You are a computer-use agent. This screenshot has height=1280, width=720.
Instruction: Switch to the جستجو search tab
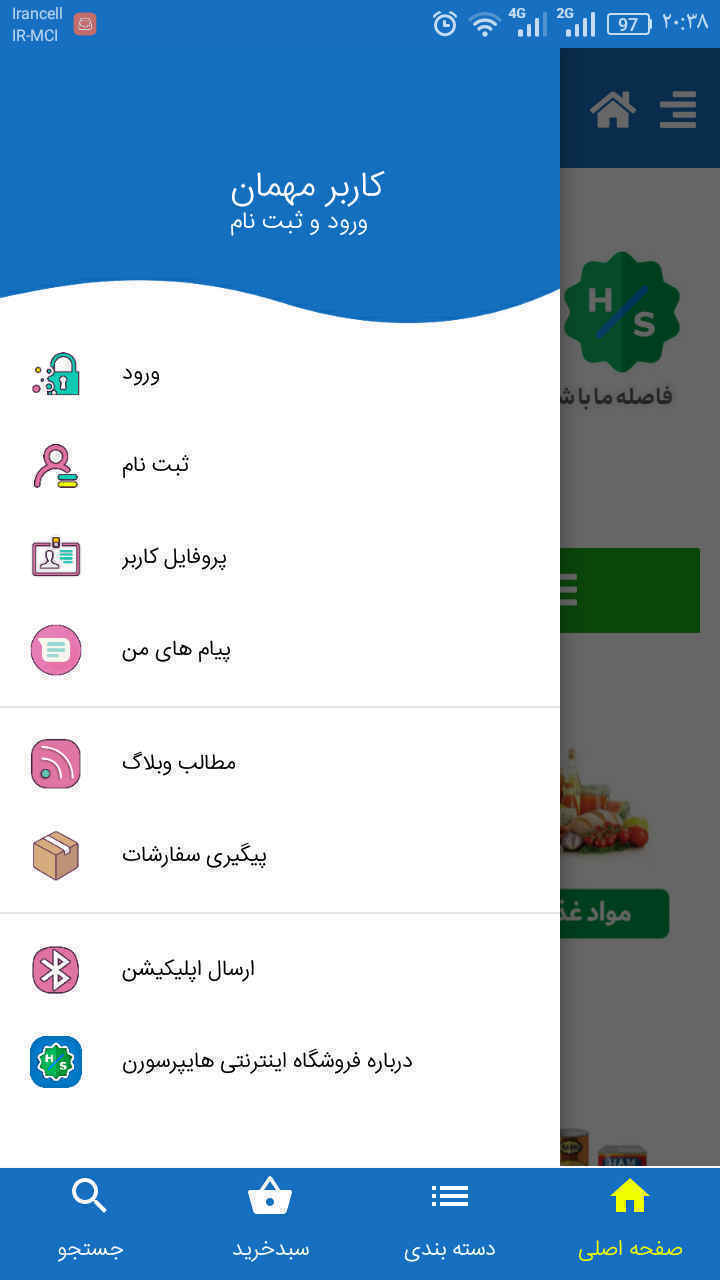point(90,1222)
